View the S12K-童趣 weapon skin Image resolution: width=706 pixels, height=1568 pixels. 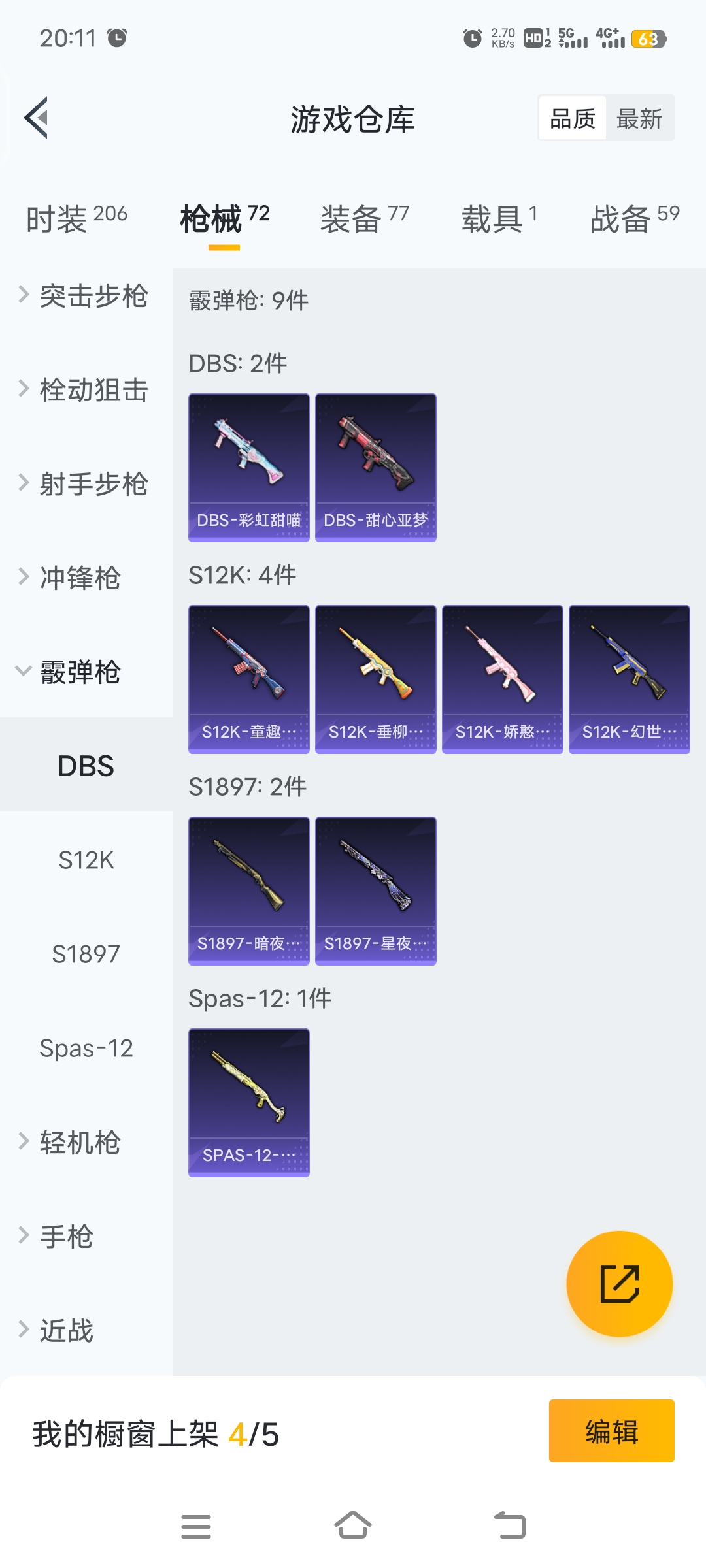248,679
